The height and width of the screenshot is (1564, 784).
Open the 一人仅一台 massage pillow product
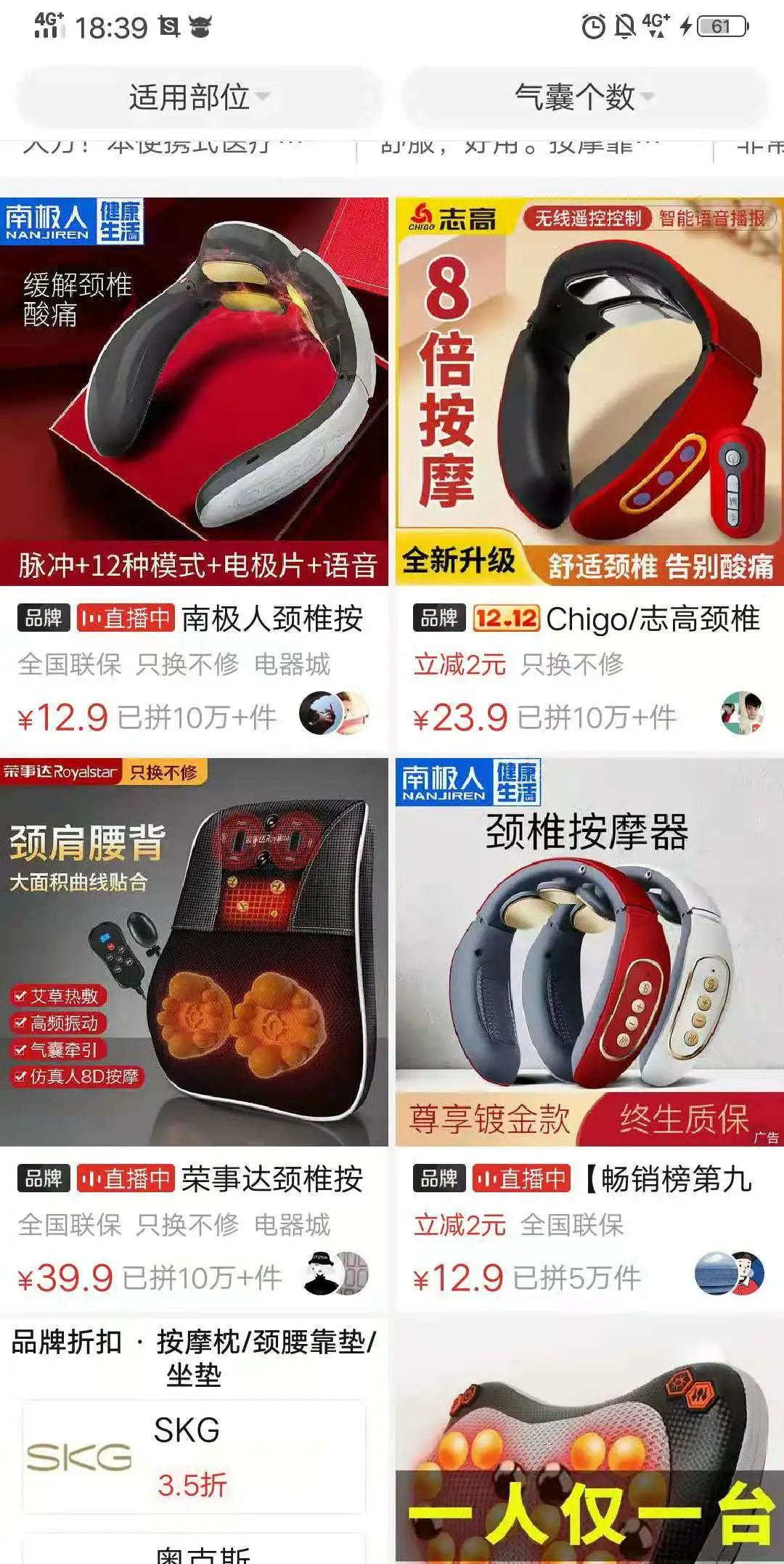pos(589,1452)
